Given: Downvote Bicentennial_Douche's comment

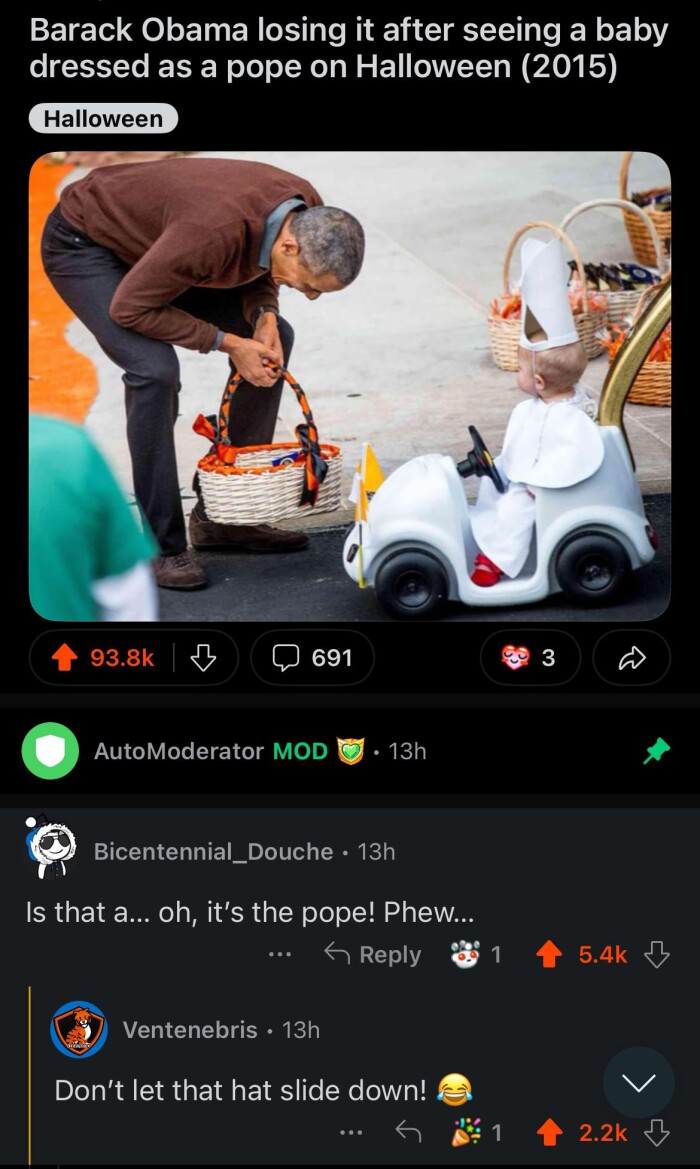Looking at the screenshot, I should click(x=656, y=955).
